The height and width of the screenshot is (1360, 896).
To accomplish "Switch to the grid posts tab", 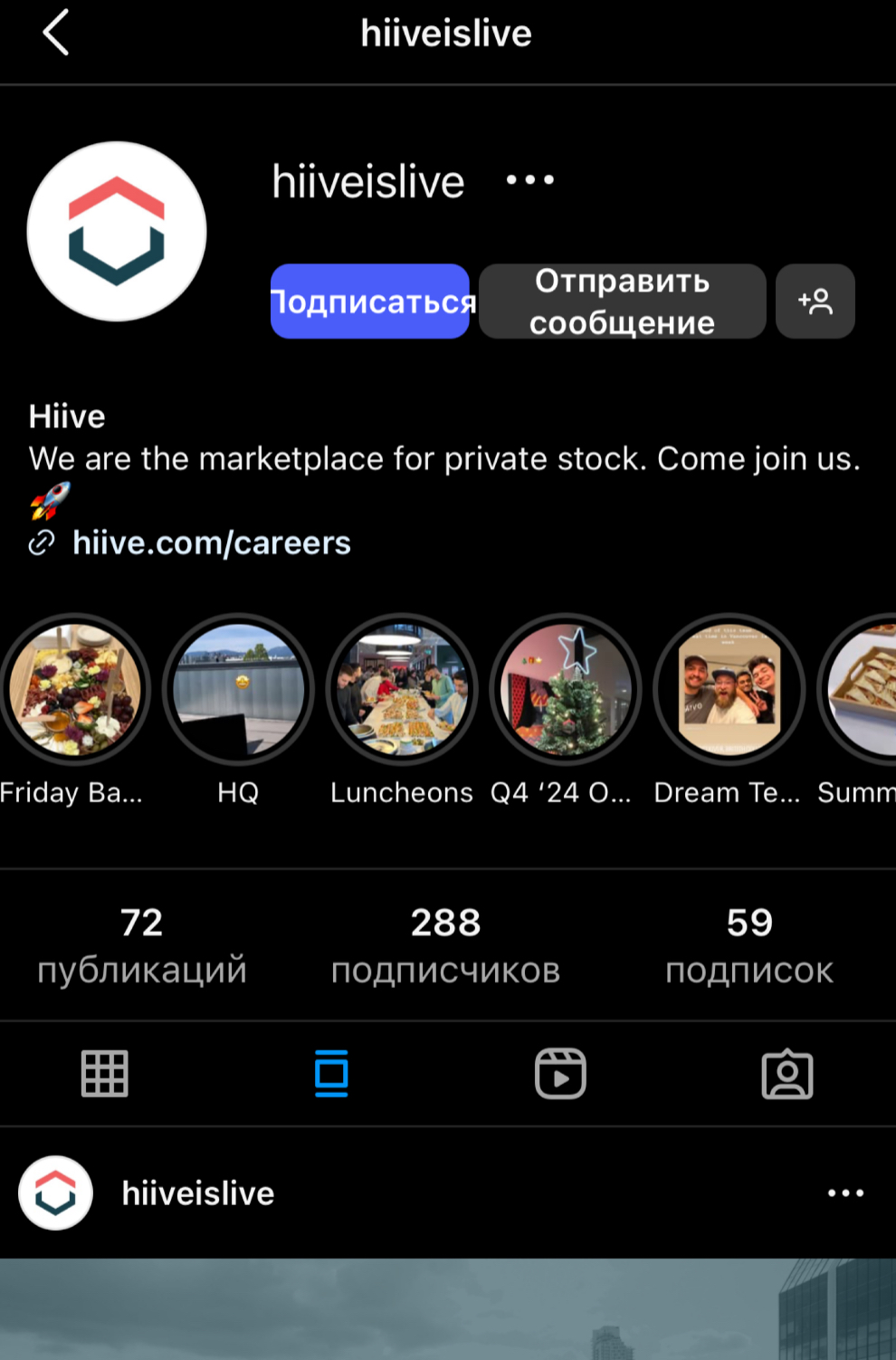I will pyautogui.click(x=105, y=1074).
